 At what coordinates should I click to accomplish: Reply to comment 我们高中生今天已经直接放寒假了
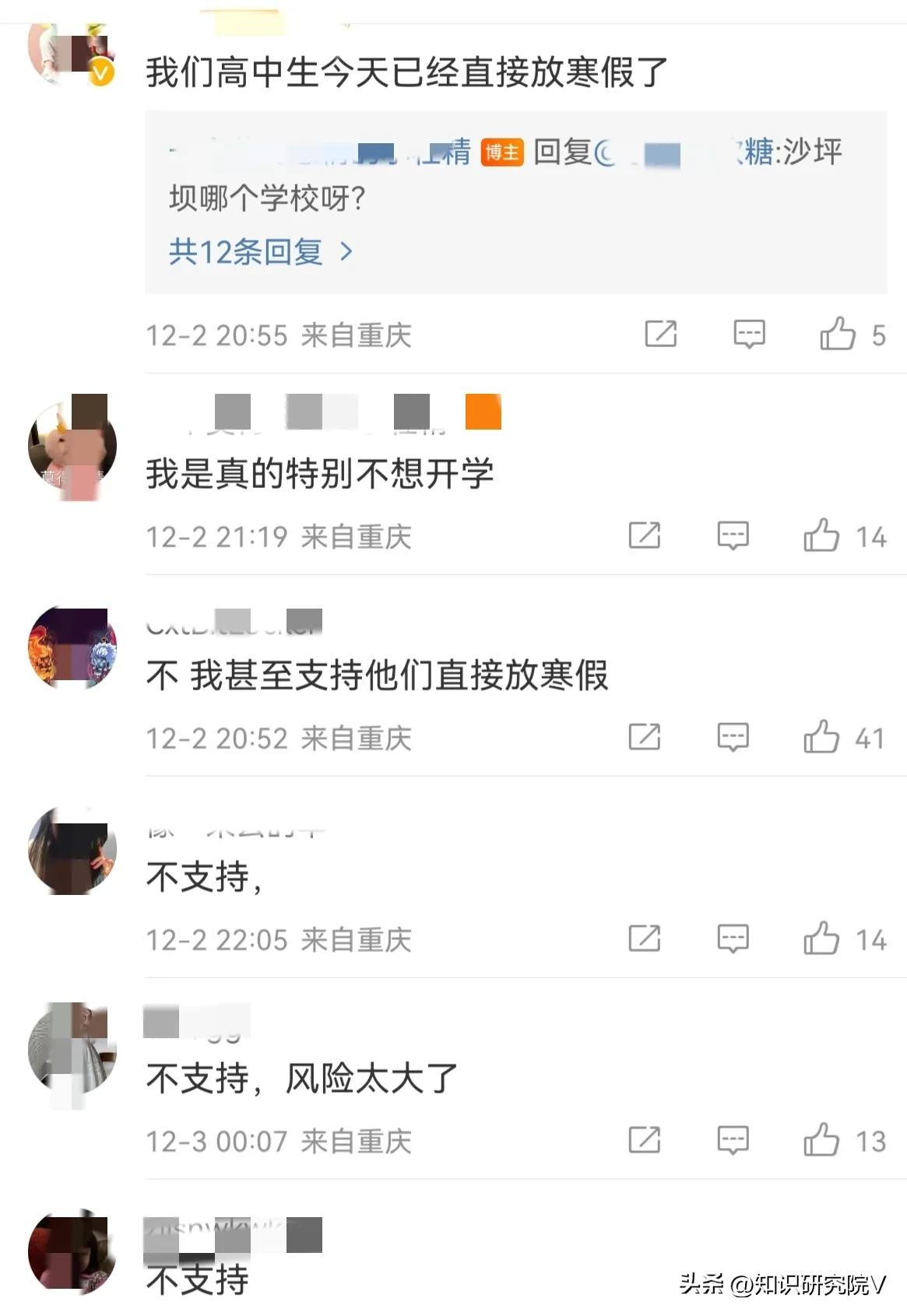click(x=749, y=335)
